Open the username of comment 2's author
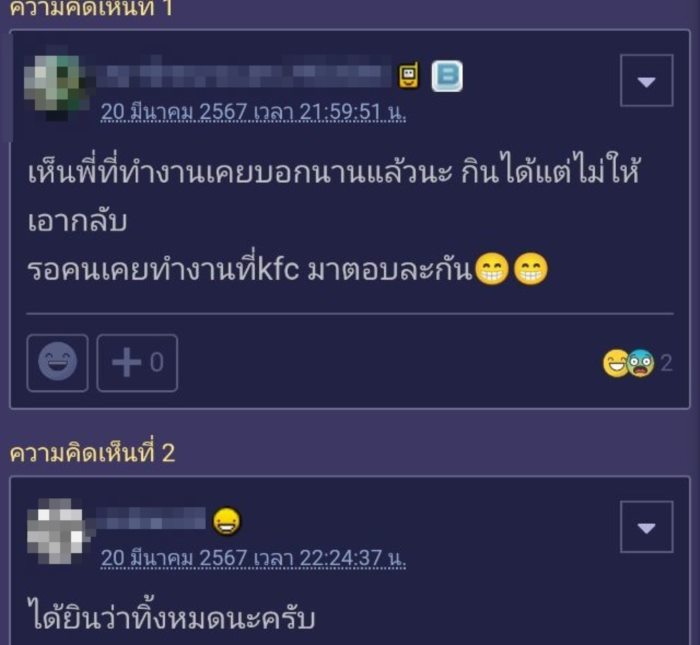This screenshot has height=645, width=700. tap(152, 520)
